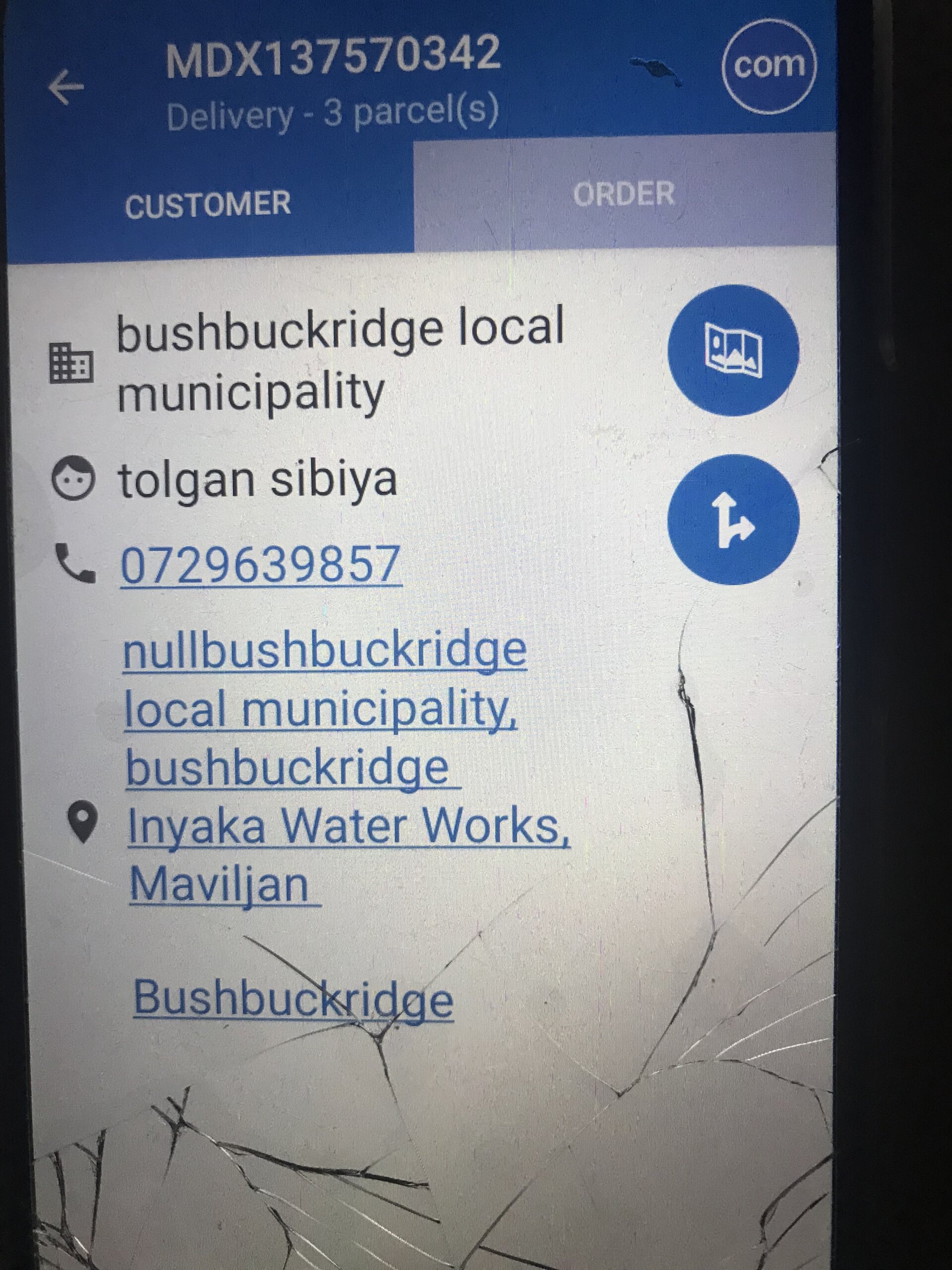Select the CUSTOMER tab
This screenshot has width=952, height=1270.
coord(208,205)
